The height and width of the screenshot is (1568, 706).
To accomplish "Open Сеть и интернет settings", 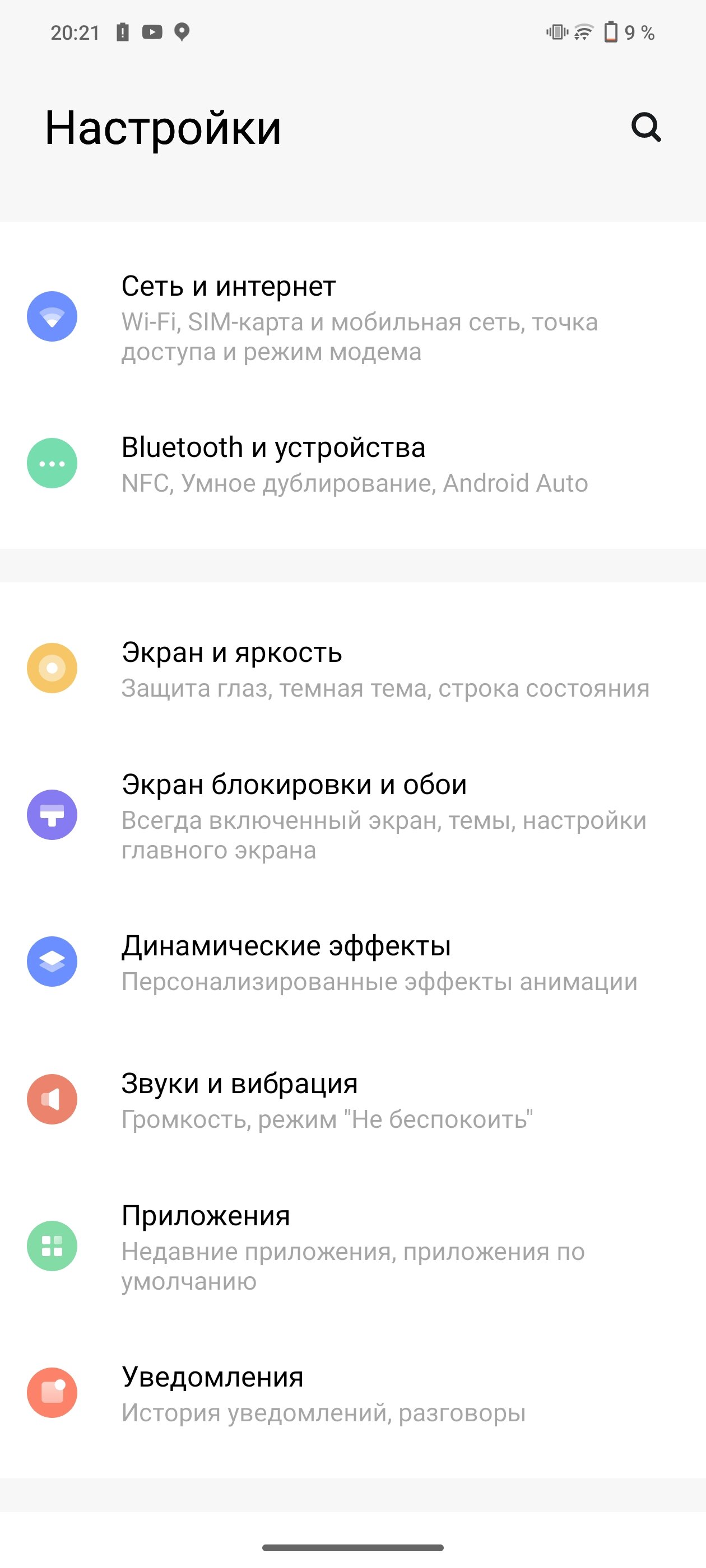I will (352, 317).
